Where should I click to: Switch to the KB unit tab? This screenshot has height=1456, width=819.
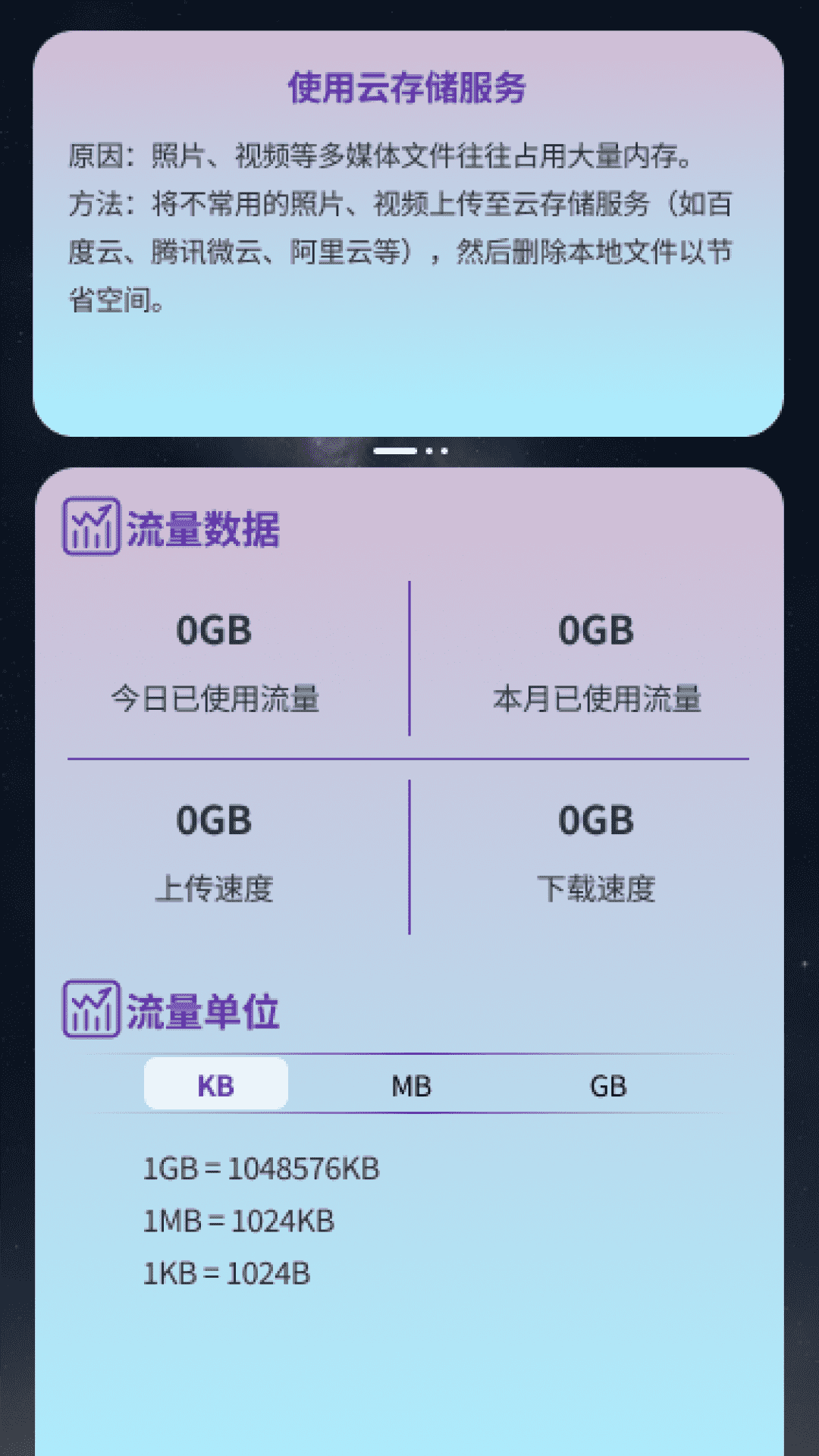[215, 1085]
